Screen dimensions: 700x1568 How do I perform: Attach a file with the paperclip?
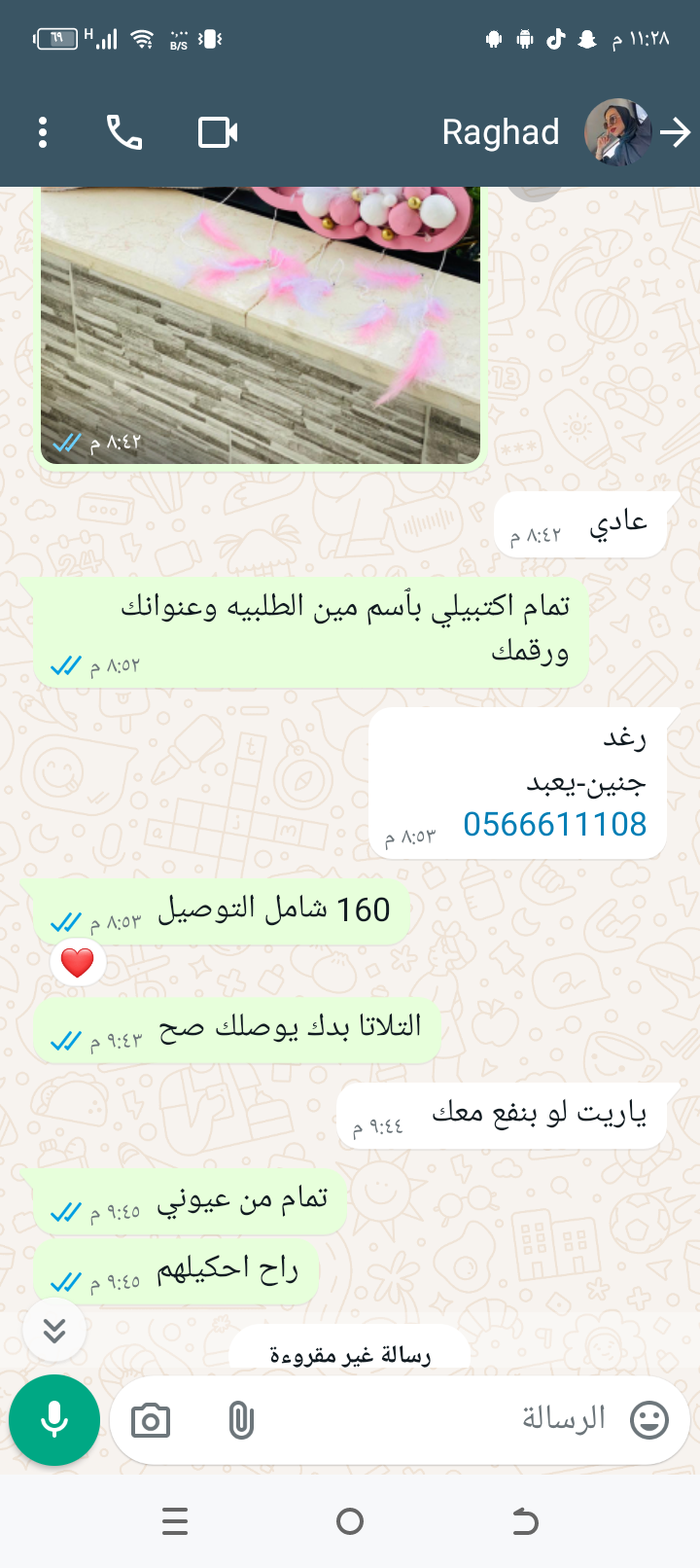tap(241, 1421)
